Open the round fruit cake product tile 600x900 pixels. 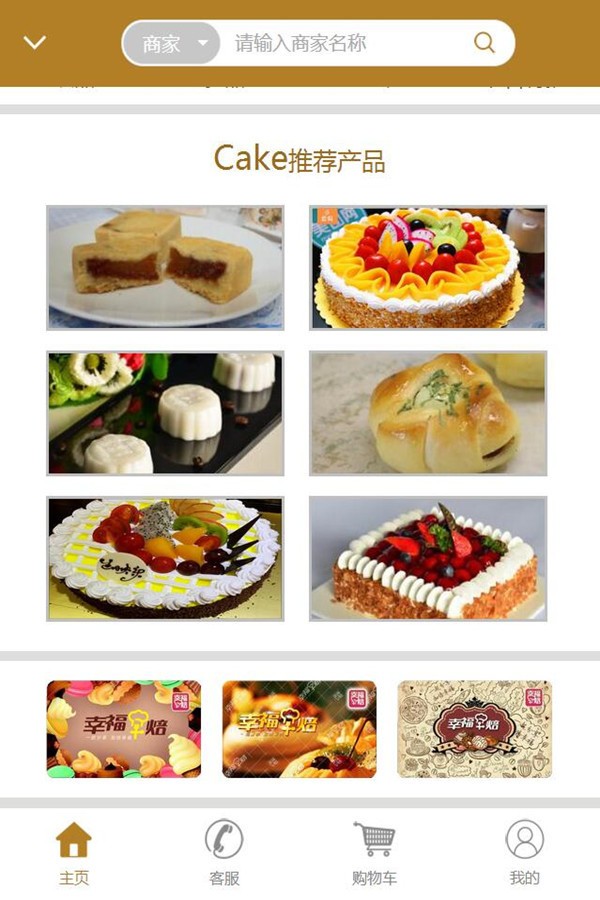(x=427, y=268)
